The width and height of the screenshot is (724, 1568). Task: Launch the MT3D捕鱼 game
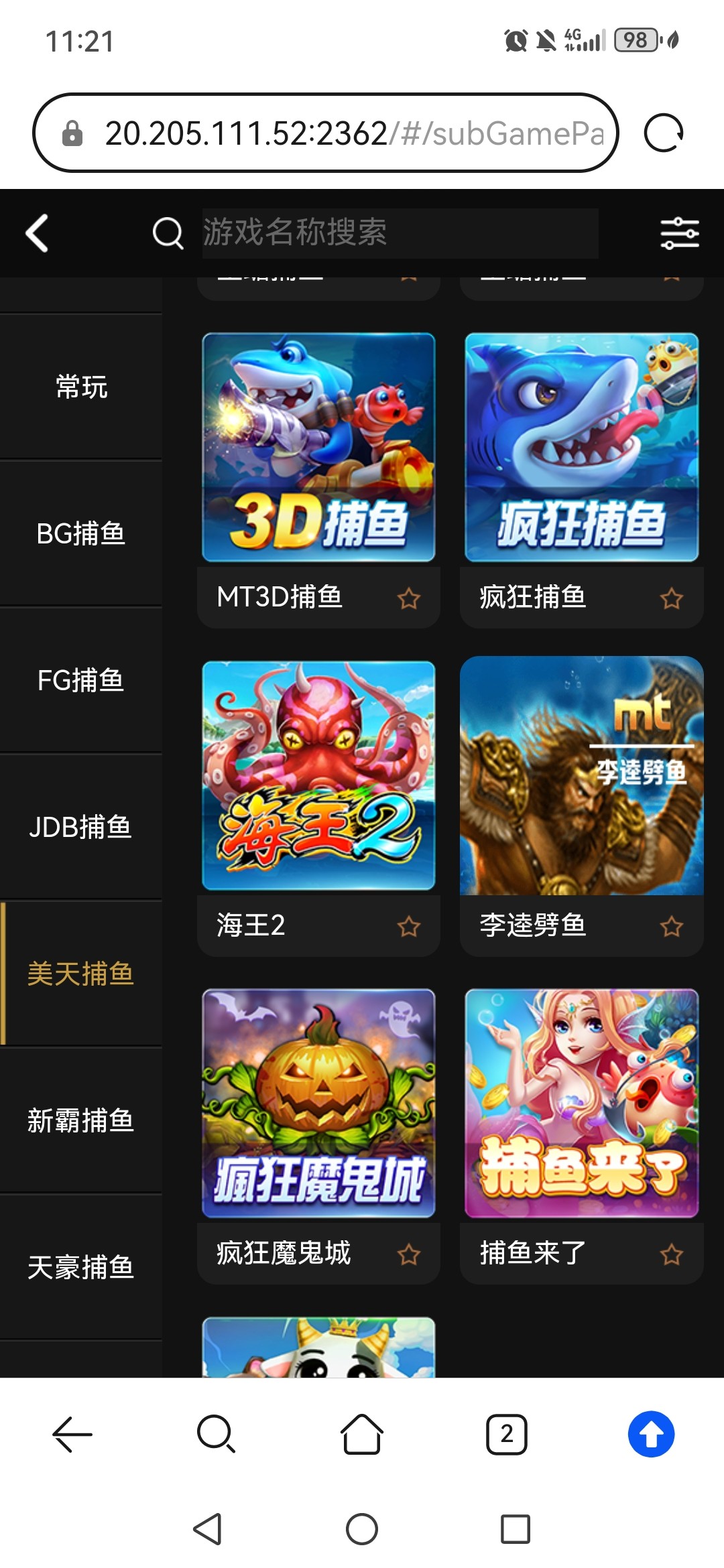click(318, 448)
